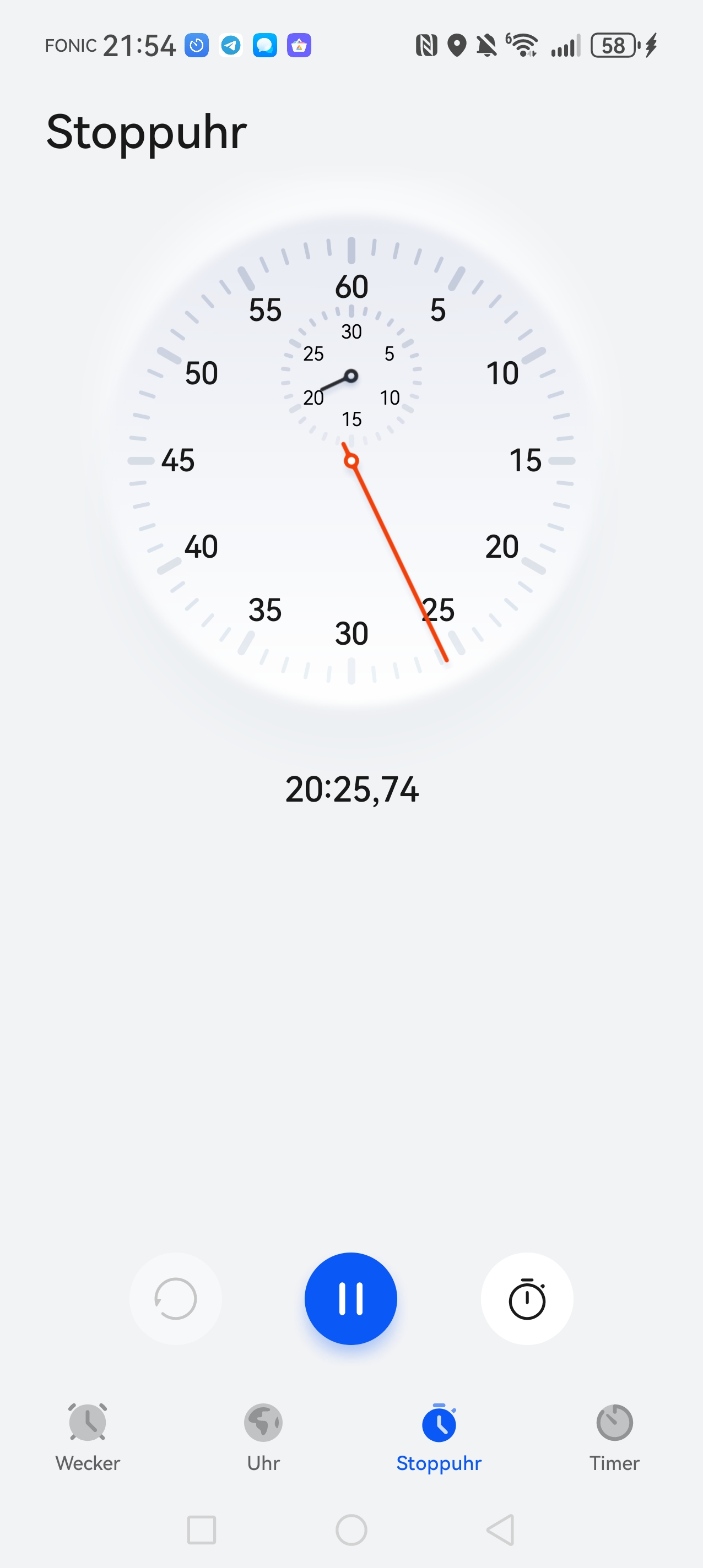Switch to the Wecker tab

pos(88,1436)
